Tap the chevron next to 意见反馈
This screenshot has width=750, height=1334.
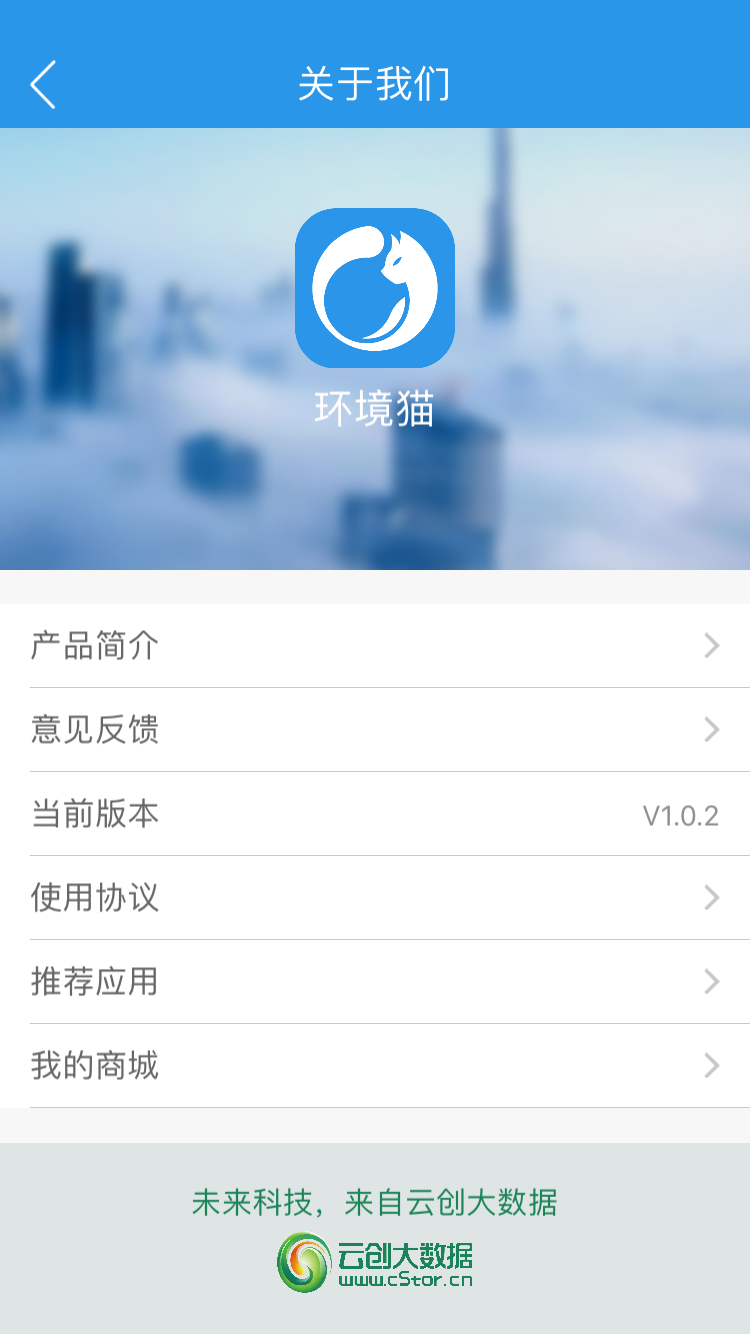711,730
